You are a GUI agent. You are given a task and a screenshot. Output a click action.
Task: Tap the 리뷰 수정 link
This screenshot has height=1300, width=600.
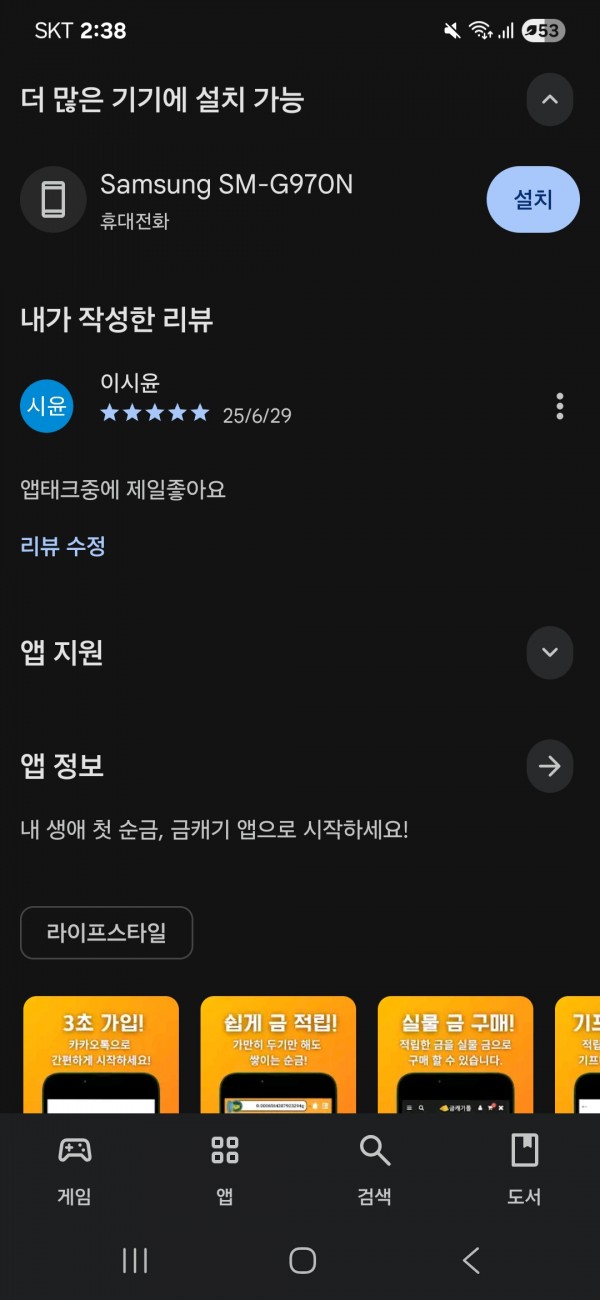(x=63, y=546)
